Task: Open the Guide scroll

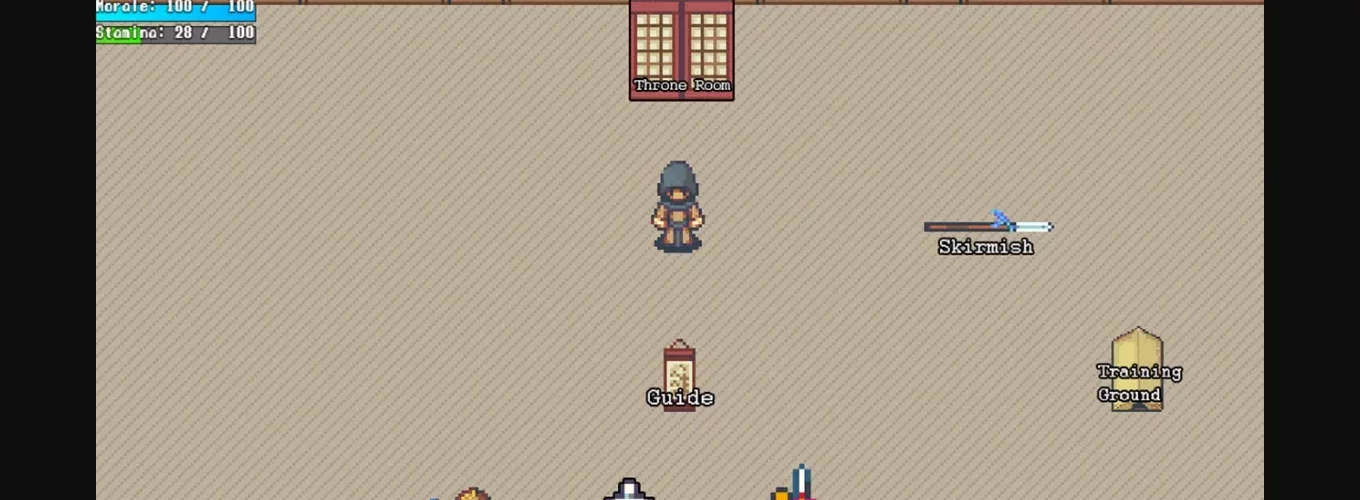Action: [679, 375]
